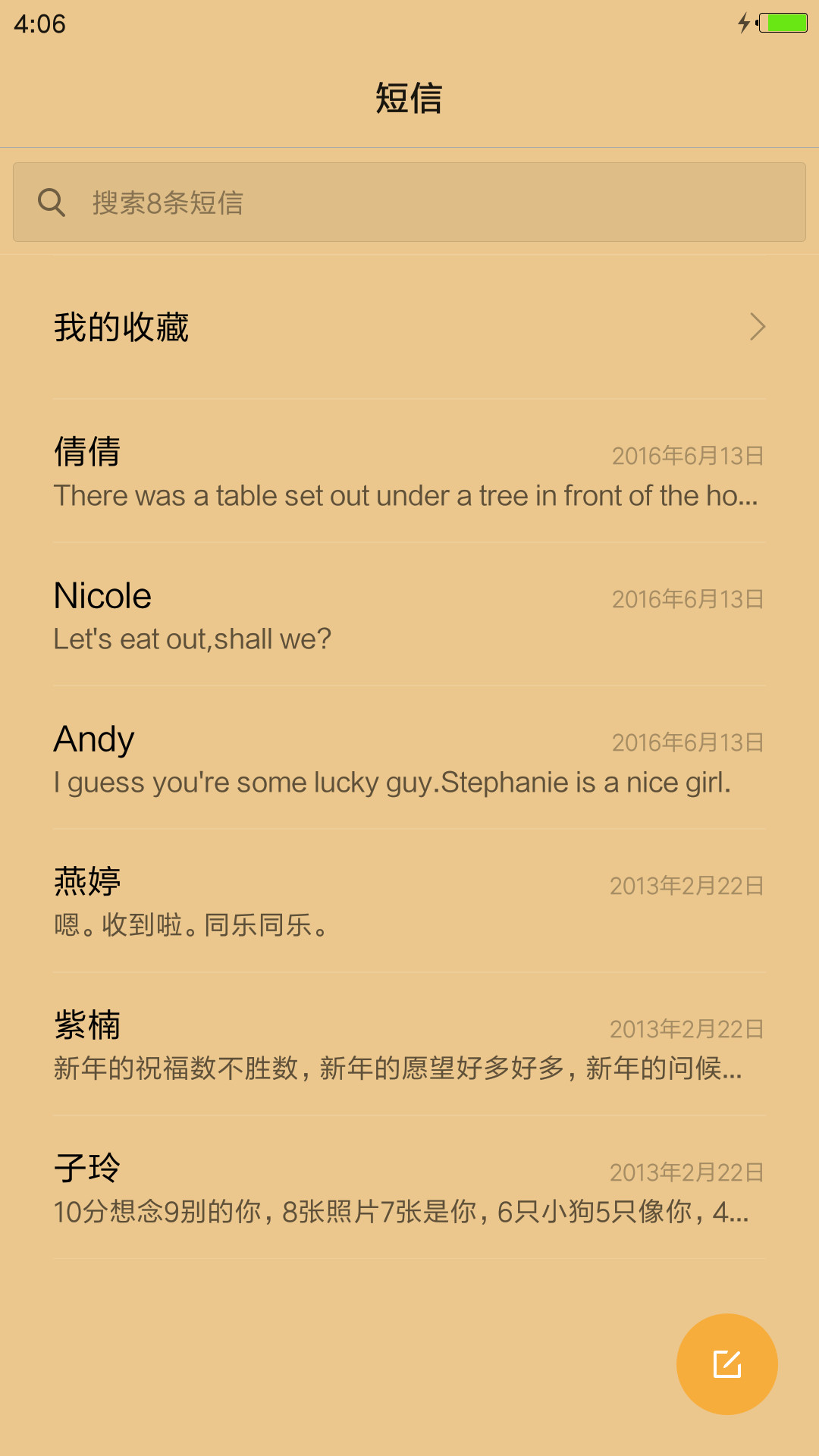Open Nicole's message thread
The height and width of the screenshot is (1456, 819).
point(409,614)
